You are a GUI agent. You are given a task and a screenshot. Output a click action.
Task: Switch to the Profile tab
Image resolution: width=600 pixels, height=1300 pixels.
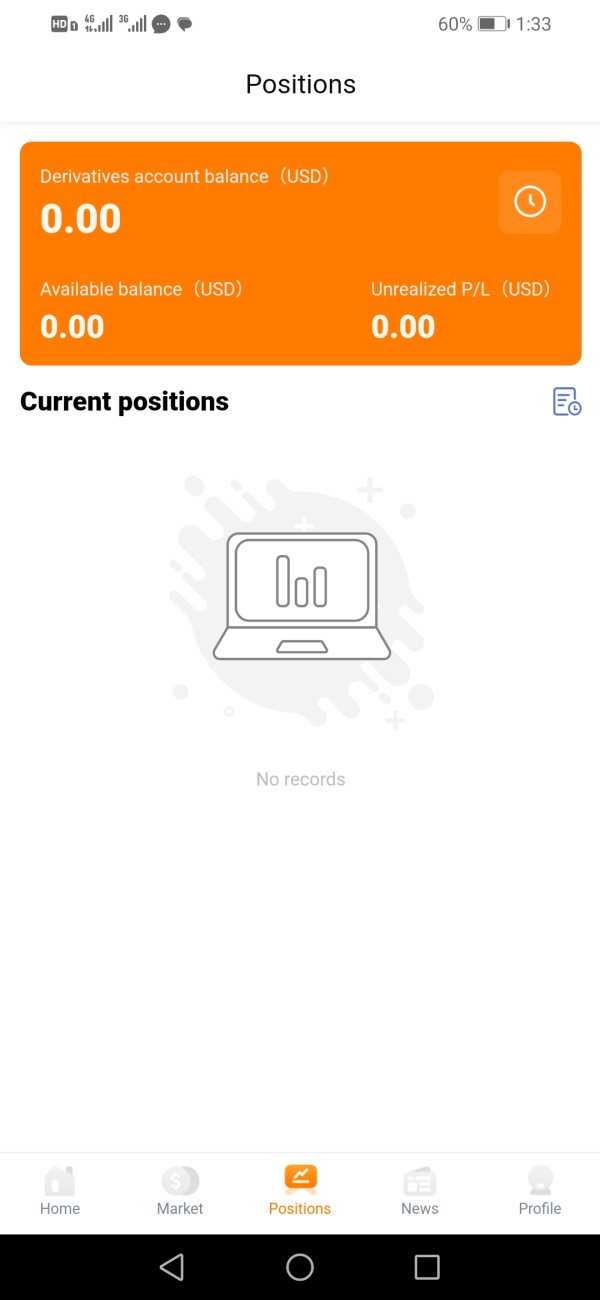540,1192
